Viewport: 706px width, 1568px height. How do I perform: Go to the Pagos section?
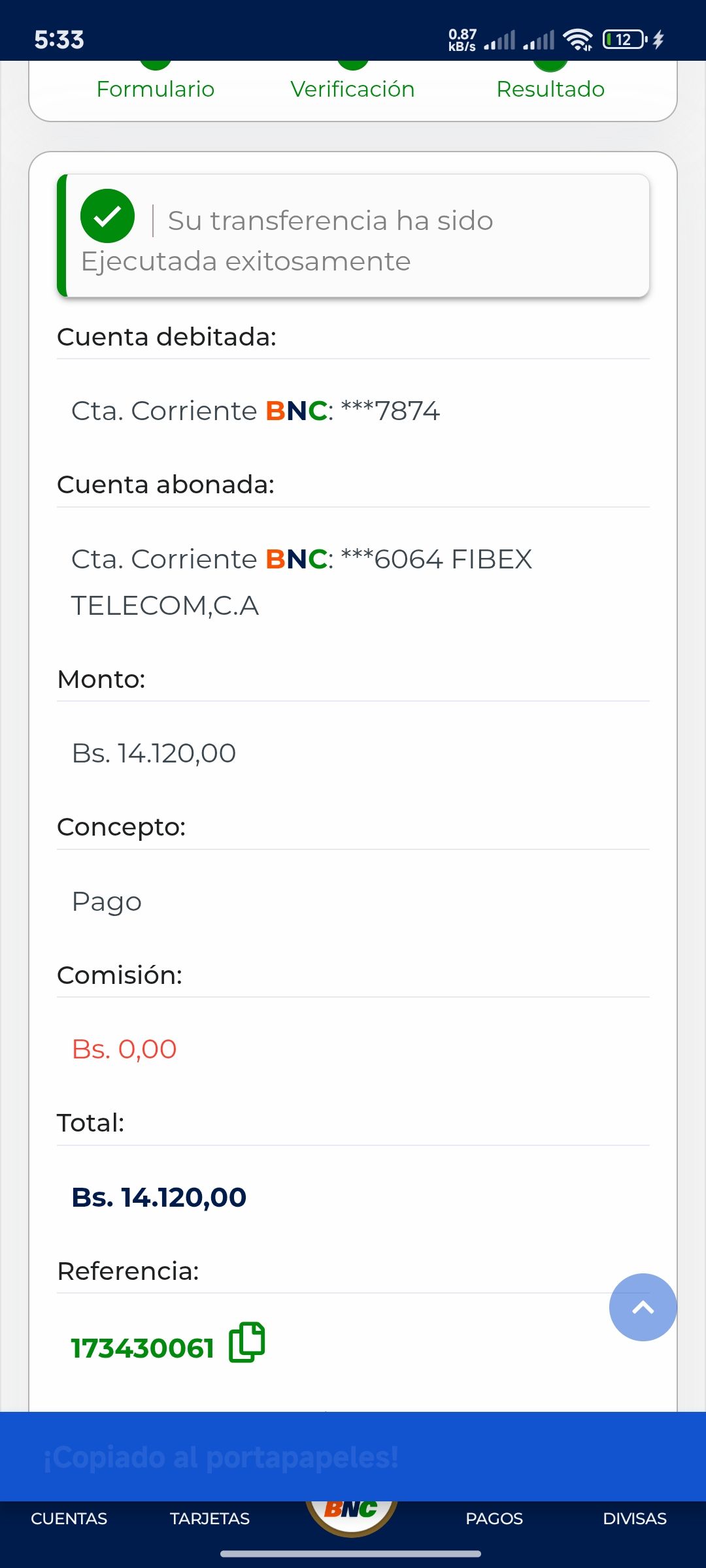click(494, 1519)
